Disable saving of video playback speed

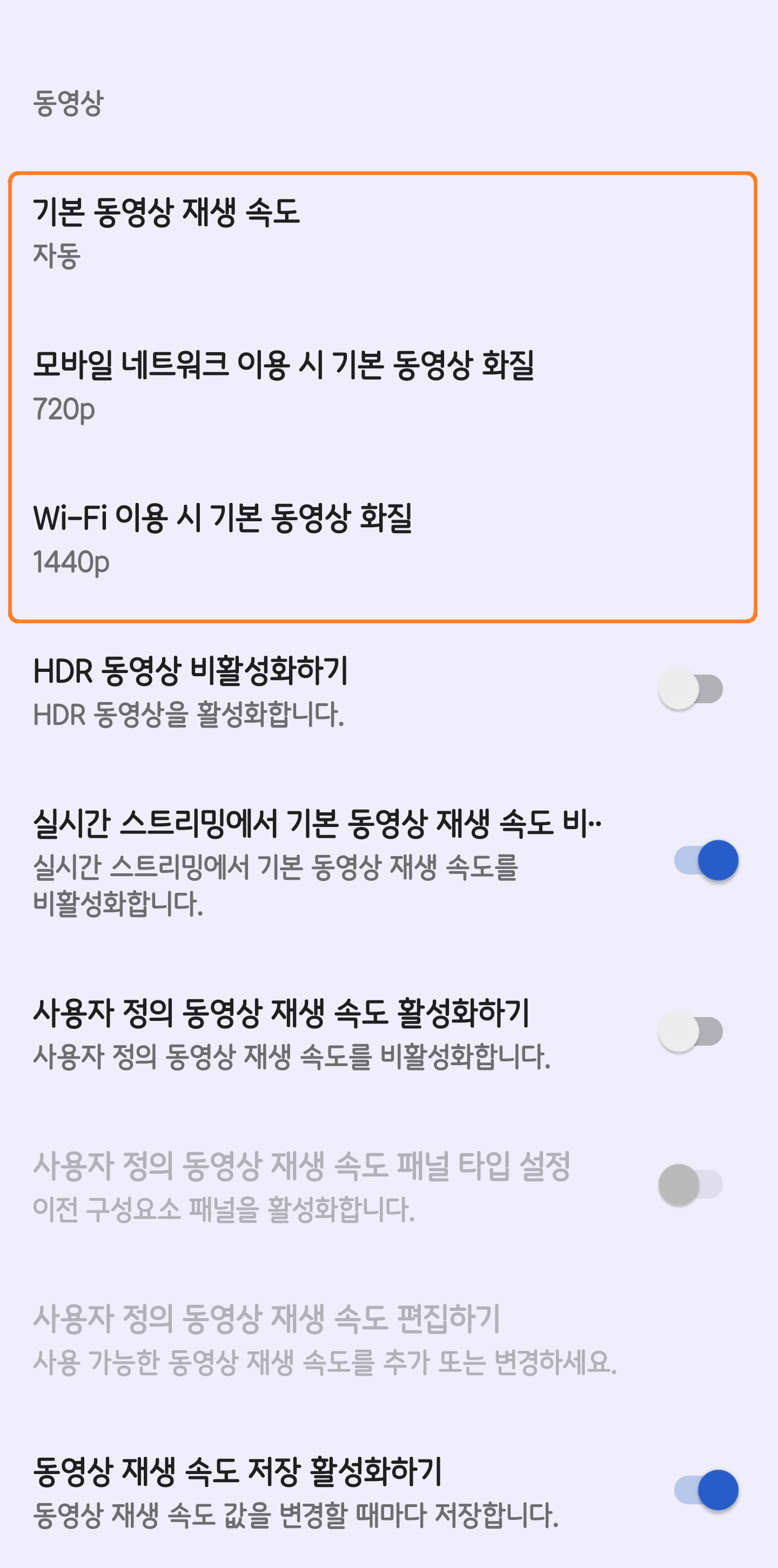pos(706,1490)
